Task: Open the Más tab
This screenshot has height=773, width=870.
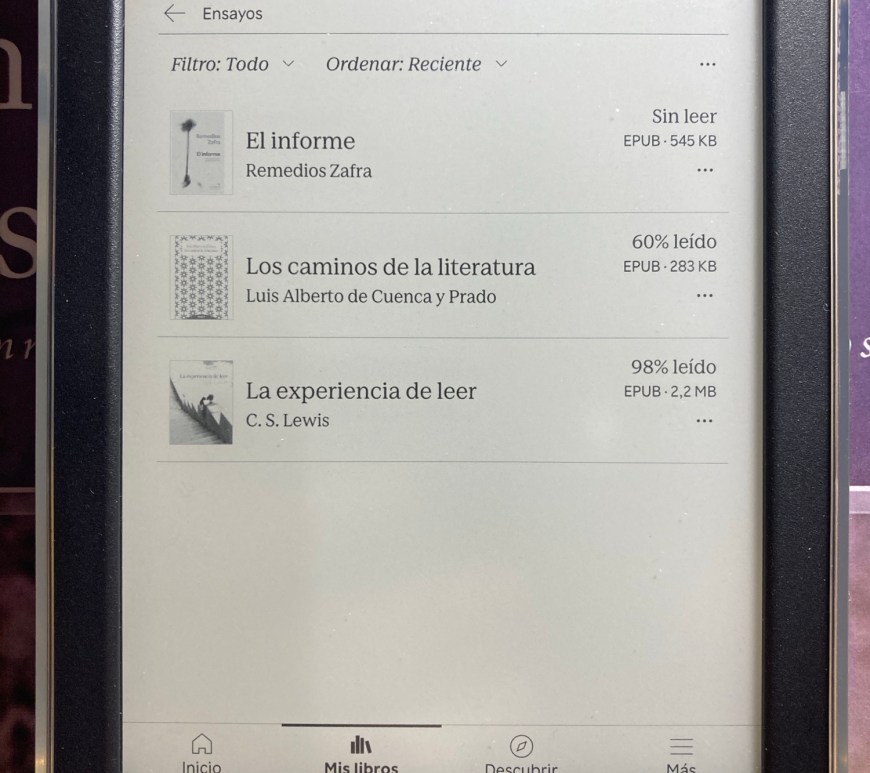Action: pos(681,753)
